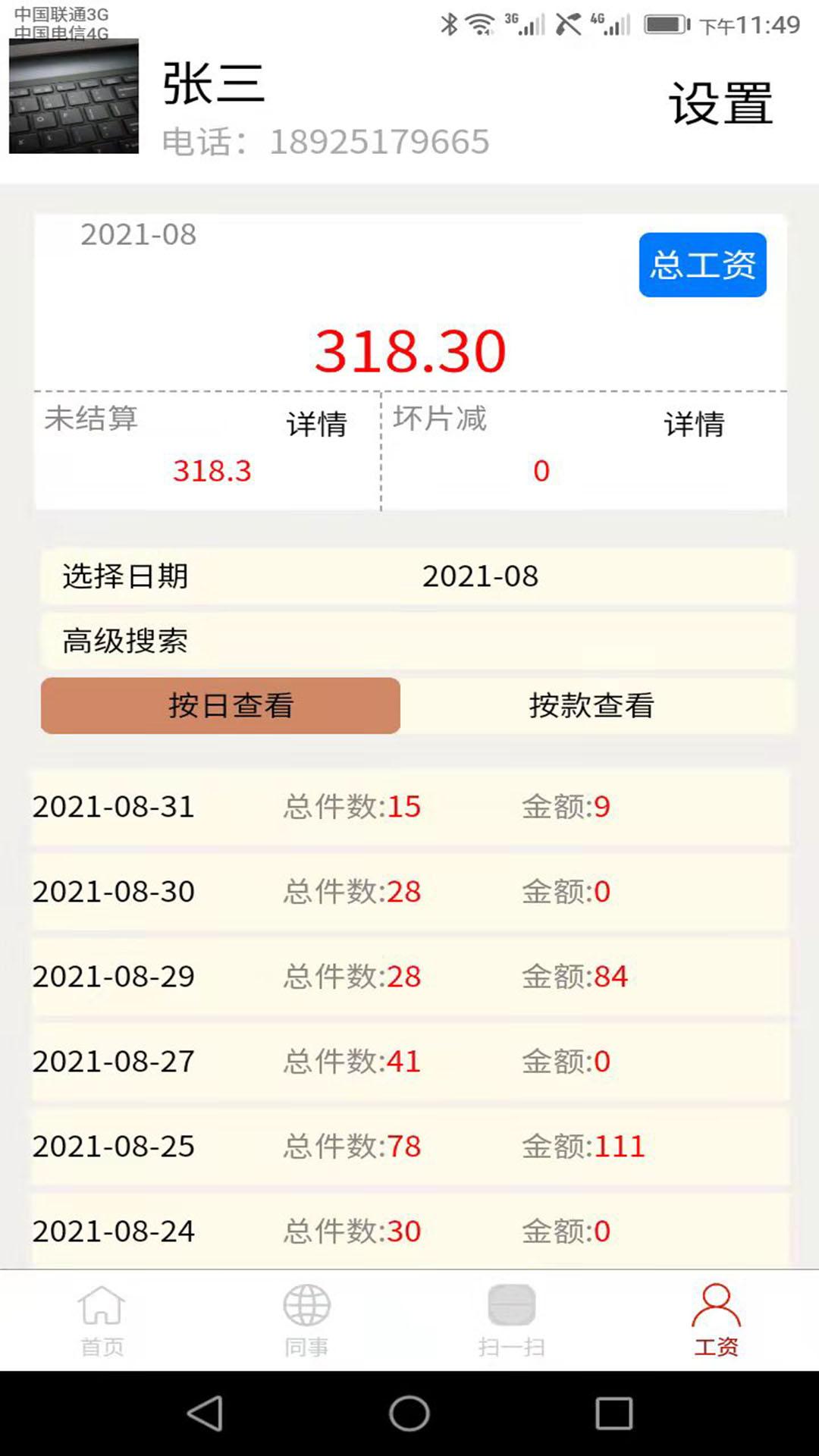Image resolution: width=819 pixels, height=1456 pixels.
Task: Switch to 按款查看 view
Action: coord(591,705)
